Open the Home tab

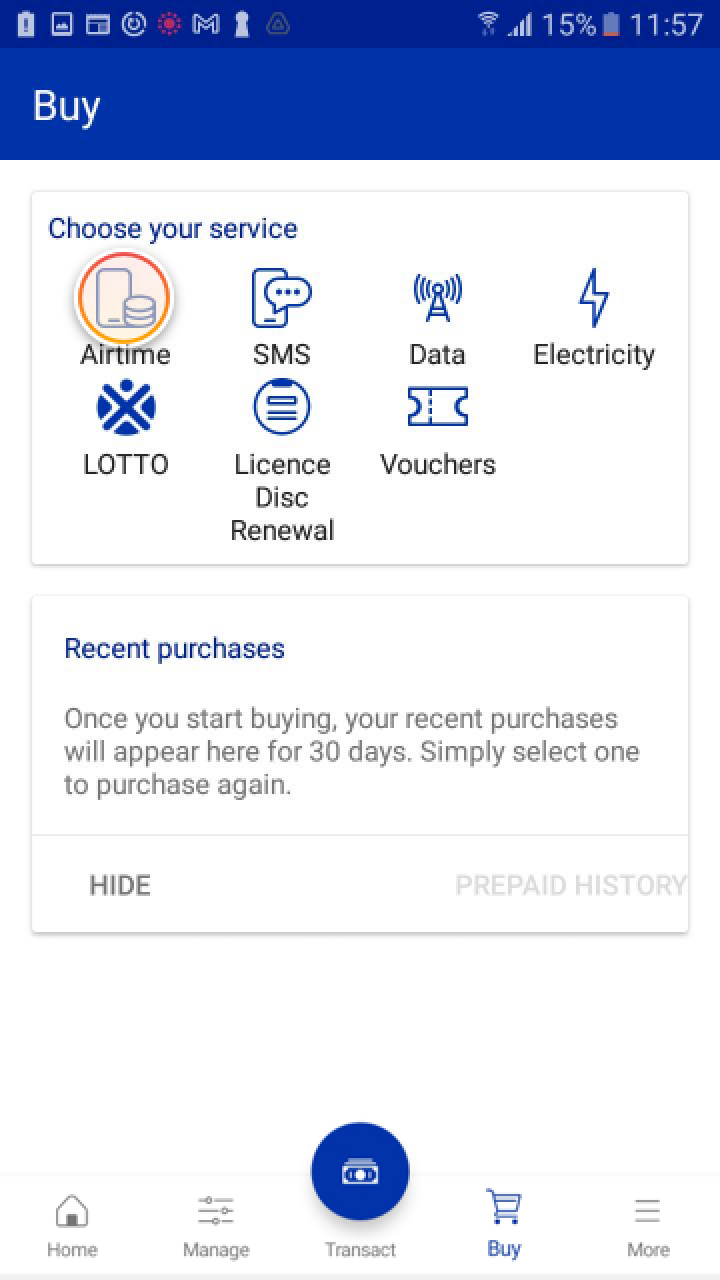[71, 1222]
